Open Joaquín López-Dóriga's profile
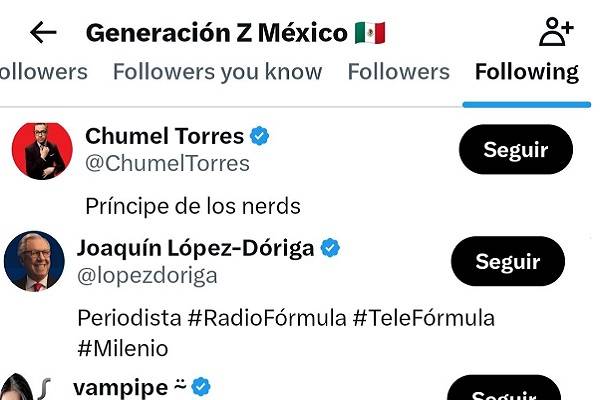This screenshot has height=400, width=600. (x=195, y=248)
